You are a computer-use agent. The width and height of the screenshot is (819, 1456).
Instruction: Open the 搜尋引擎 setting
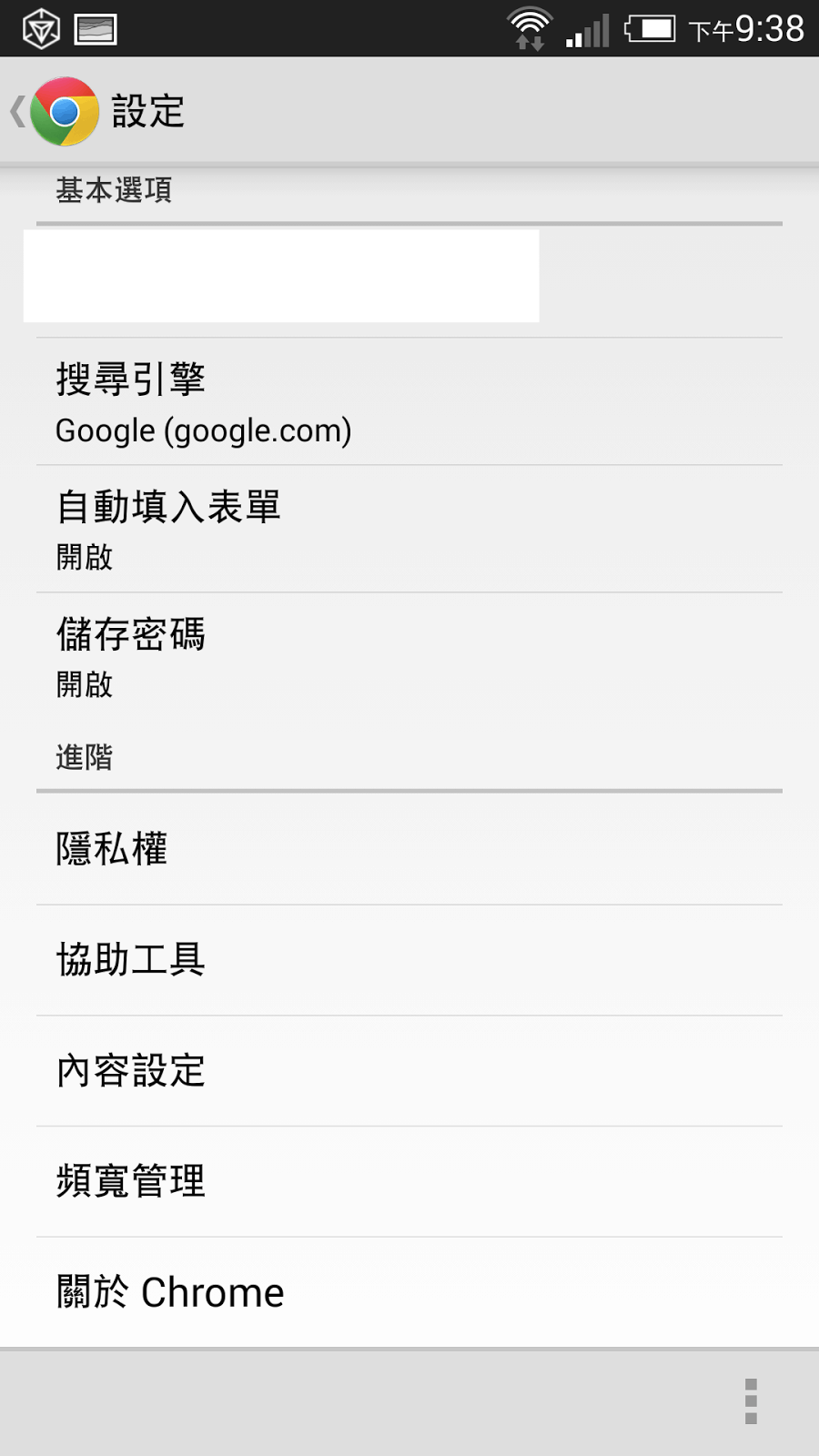click(409, 402)
